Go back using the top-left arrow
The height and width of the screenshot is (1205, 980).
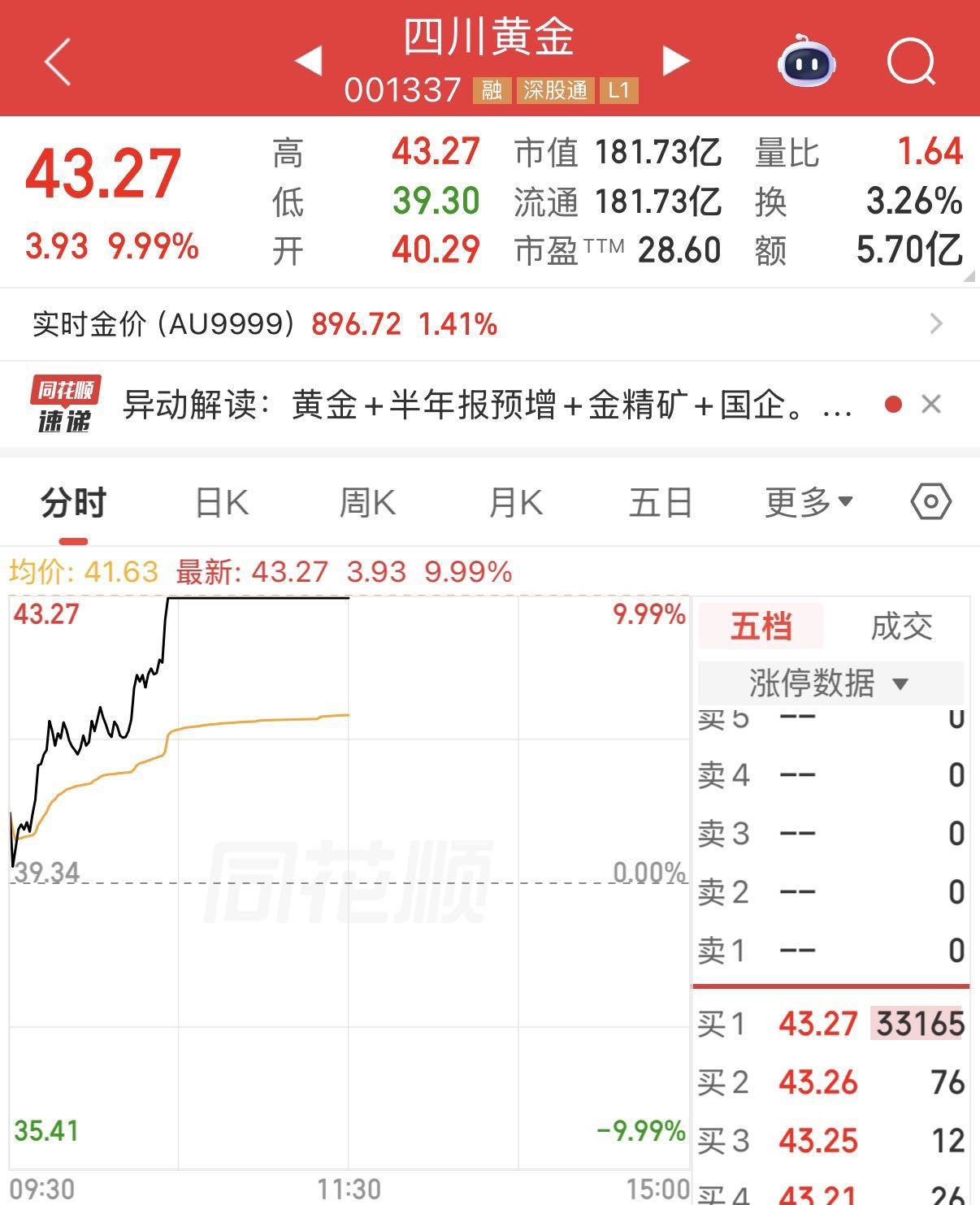[58, 62]
